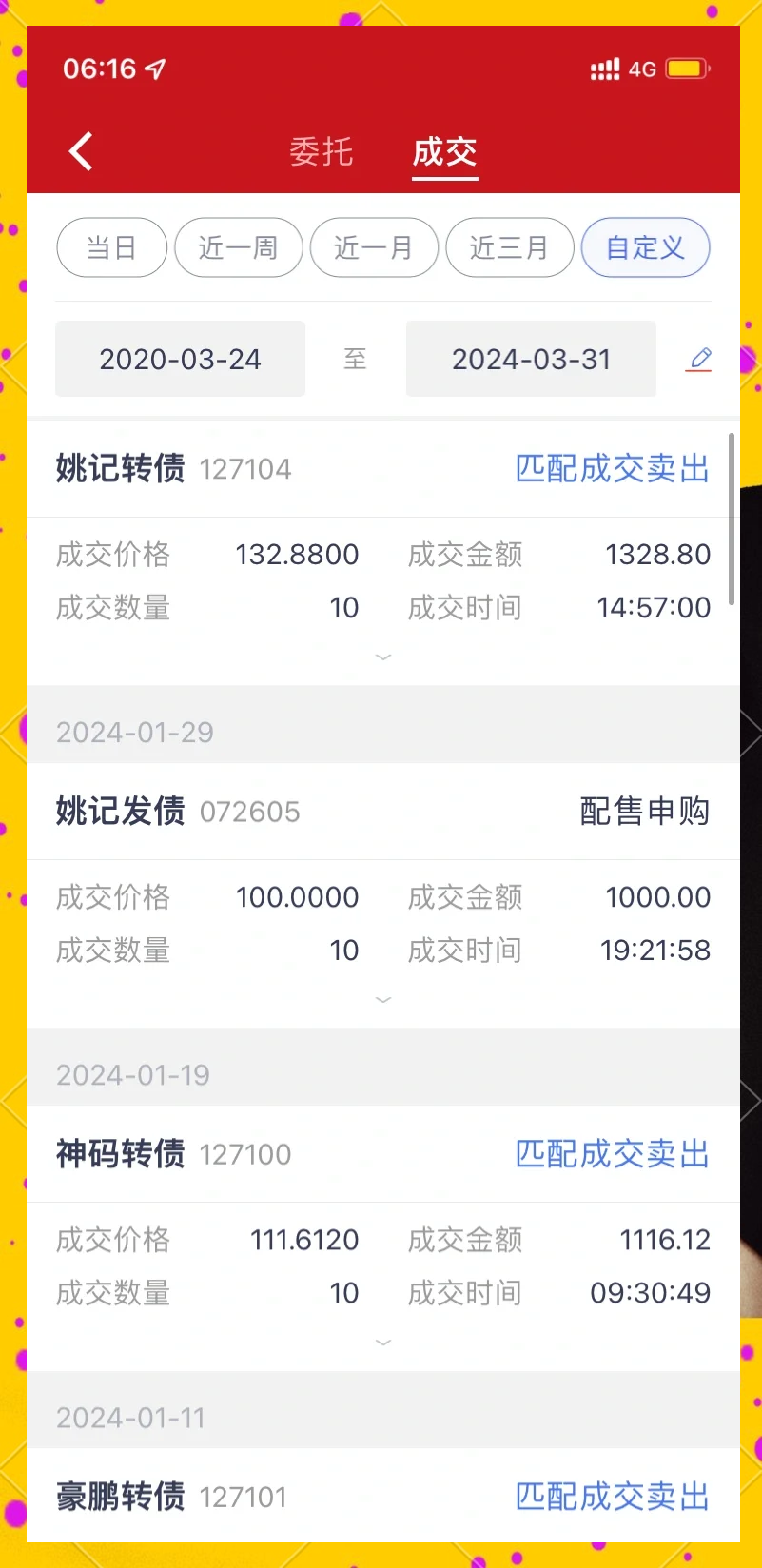Tap the start date field 2020-03-24
This screenshot has width=762, height=1568.
pos(180,359)
